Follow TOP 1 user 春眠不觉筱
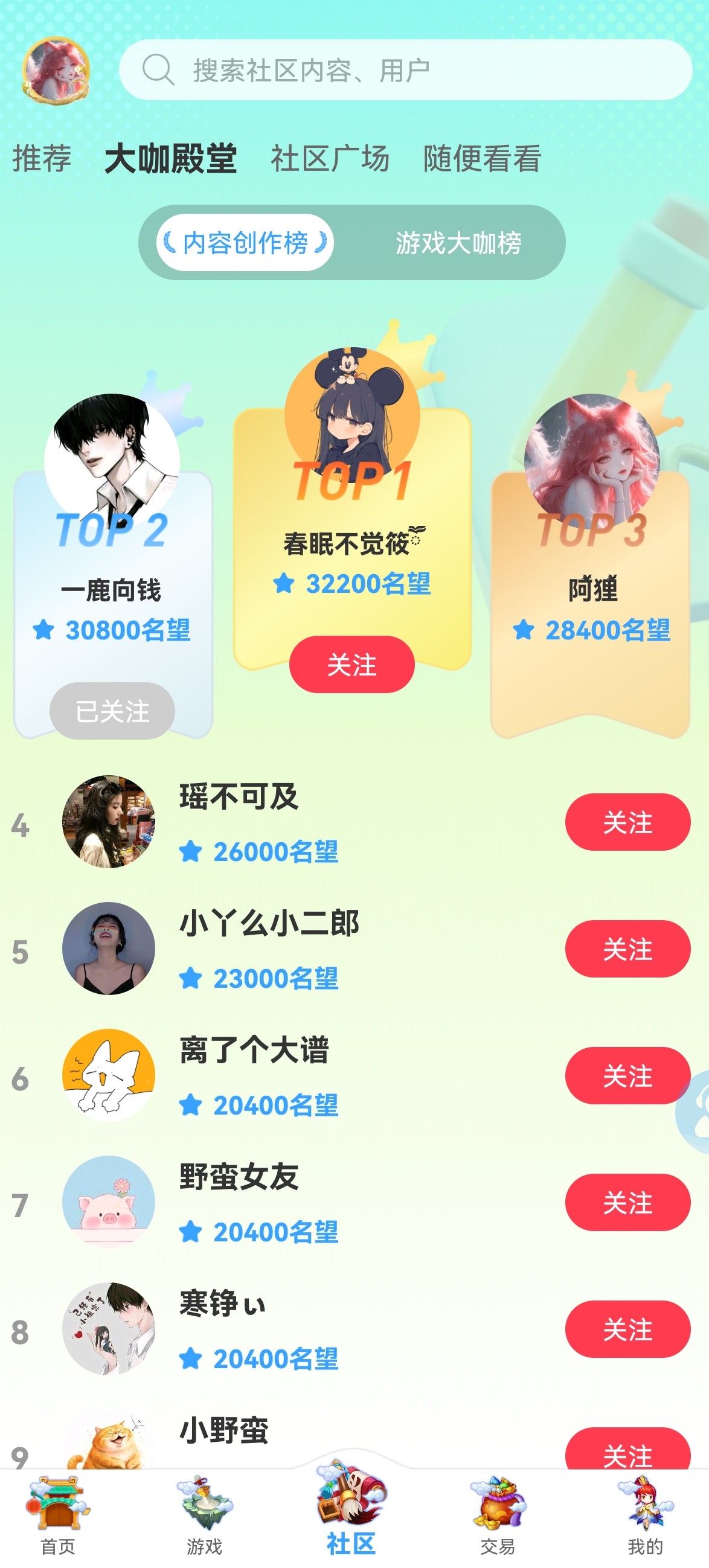 coord(351,664)
